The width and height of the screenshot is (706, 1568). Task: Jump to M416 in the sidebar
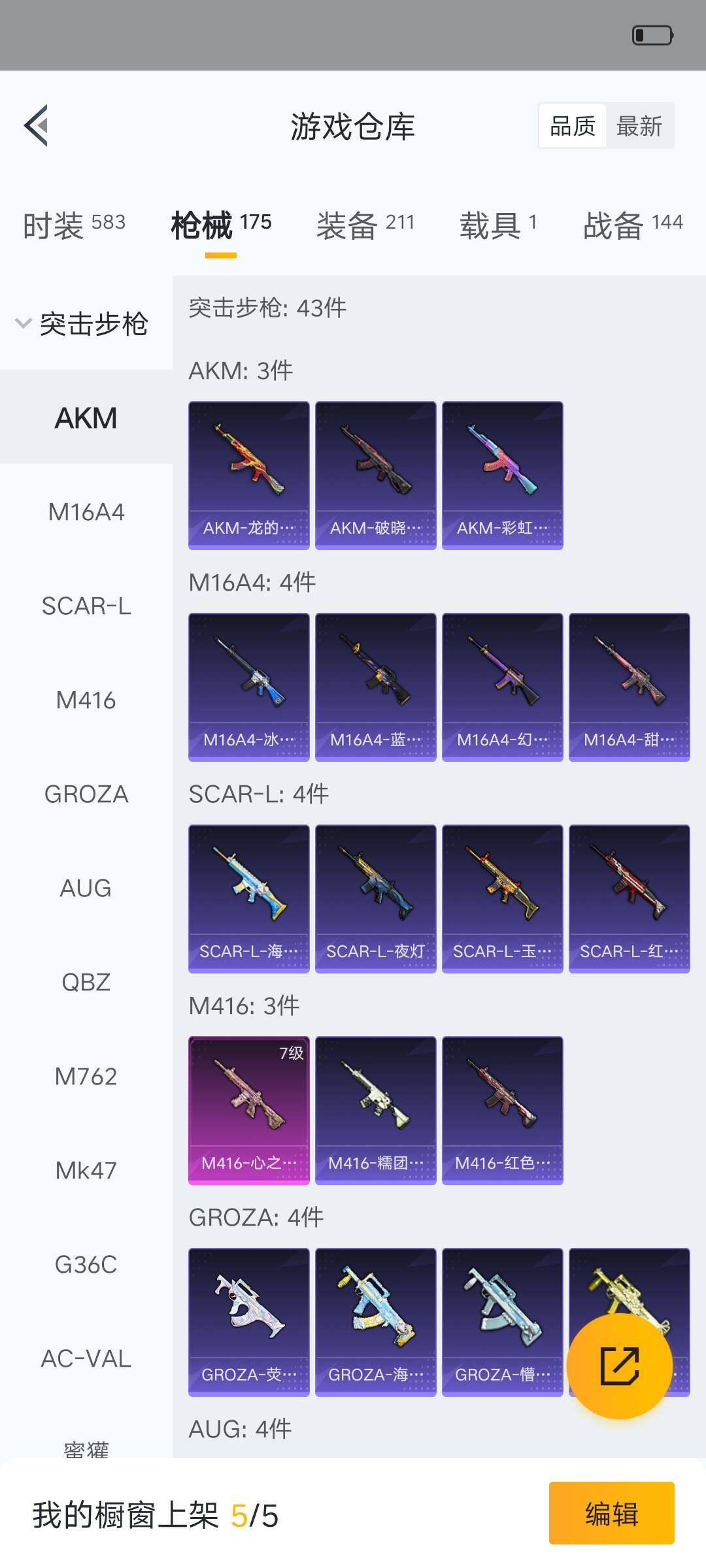(86, 700)
